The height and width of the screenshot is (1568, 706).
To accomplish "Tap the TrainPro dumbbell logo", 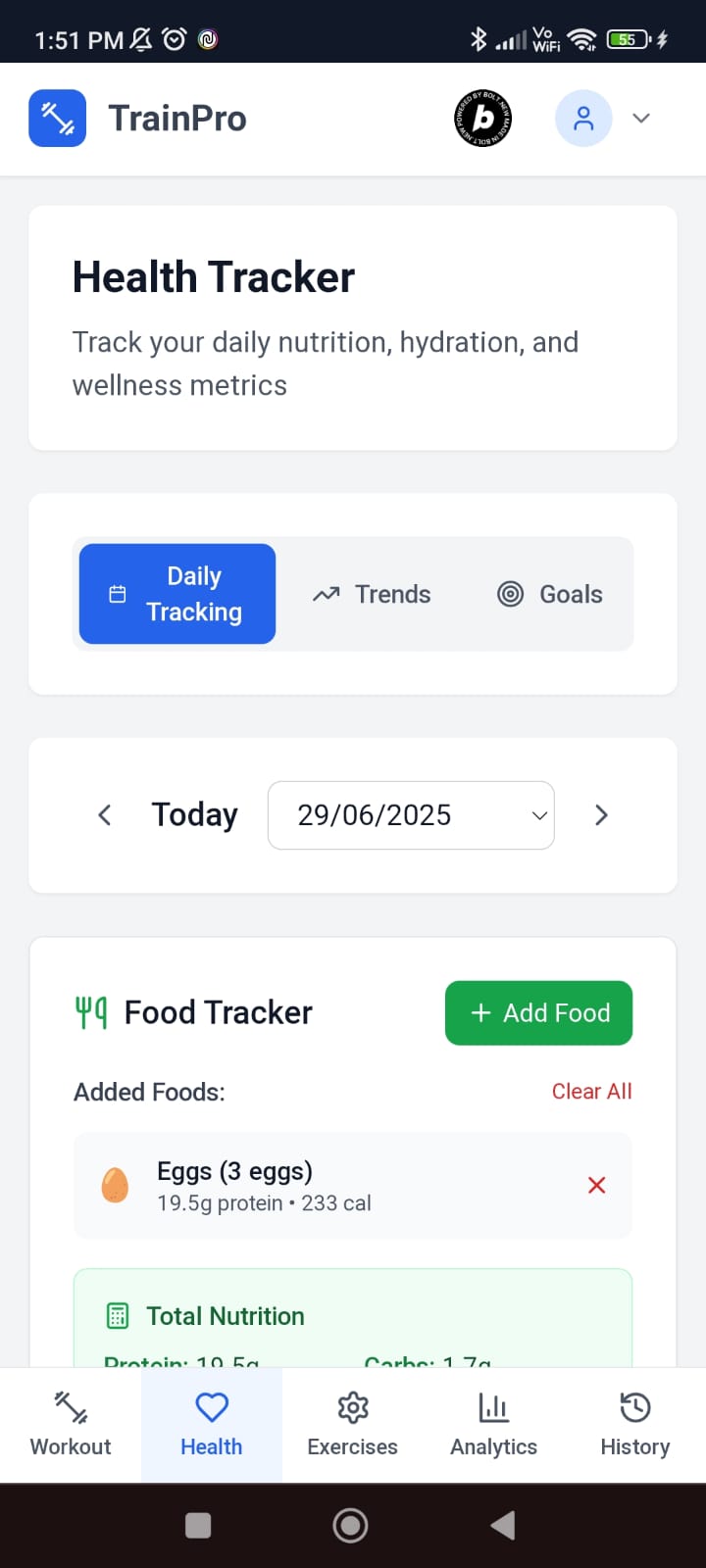I will coord(58,119).
